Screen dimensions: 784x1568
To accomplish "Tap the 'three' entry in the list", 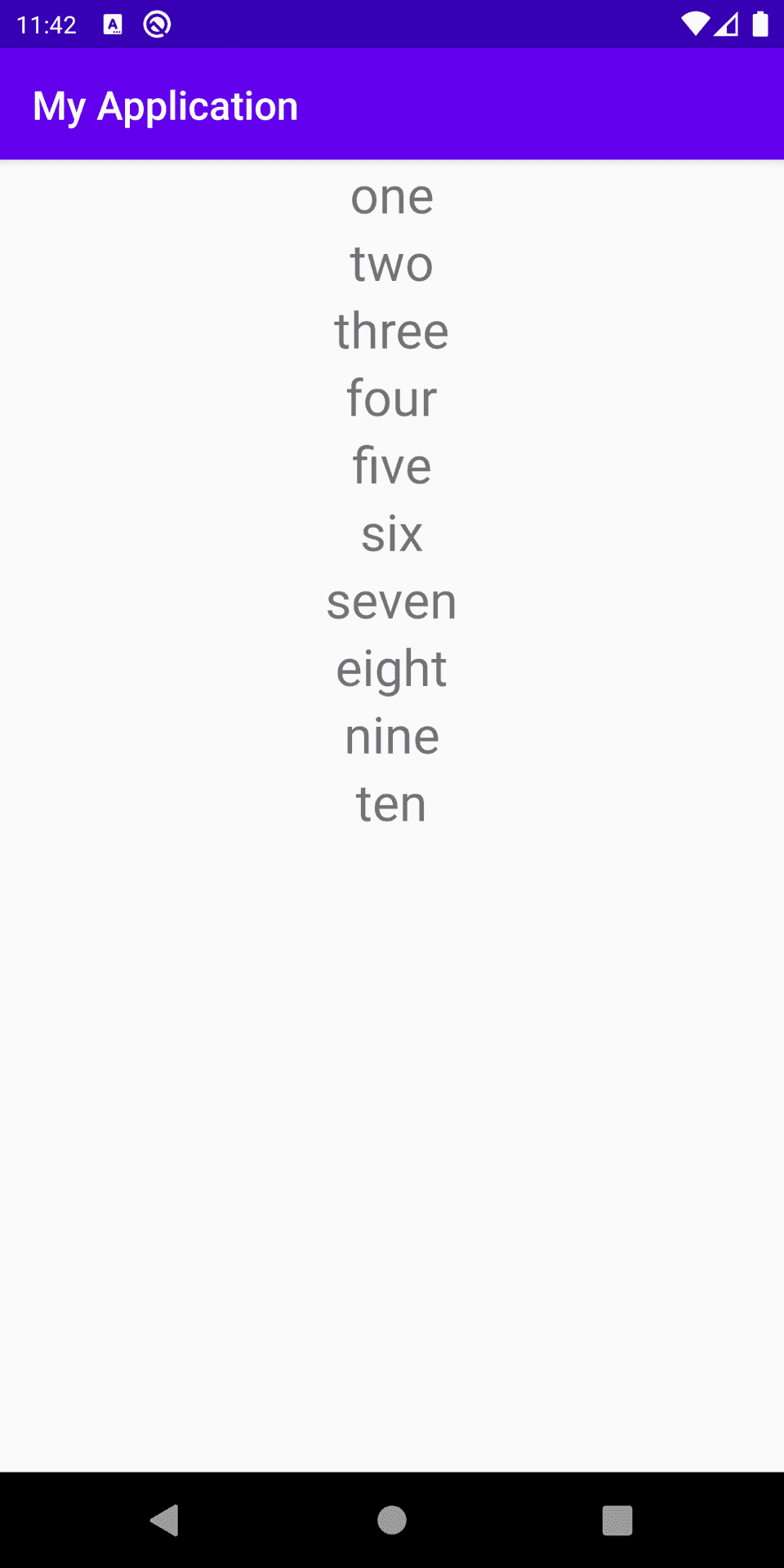I will pyautogui.click(x=392, y=331).
